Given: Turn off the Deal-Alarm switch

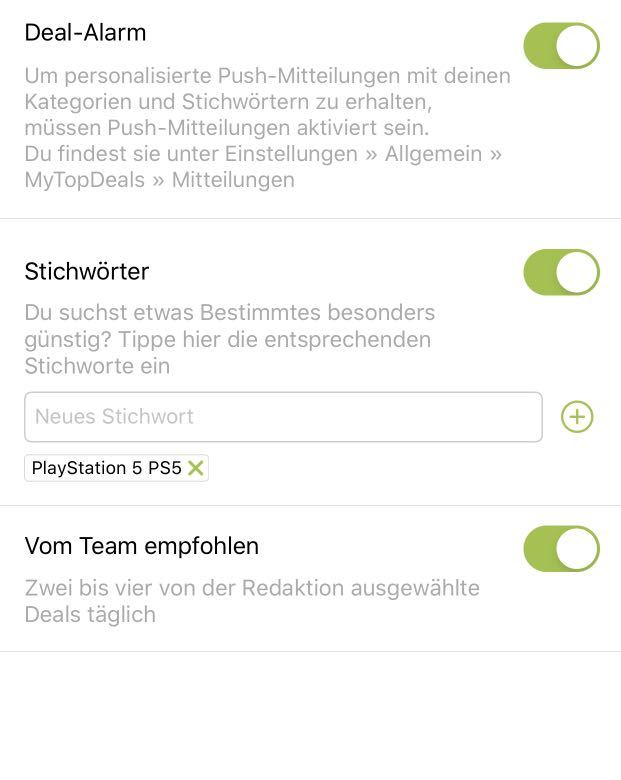Looking at the screenshot, I should point(561,46).
